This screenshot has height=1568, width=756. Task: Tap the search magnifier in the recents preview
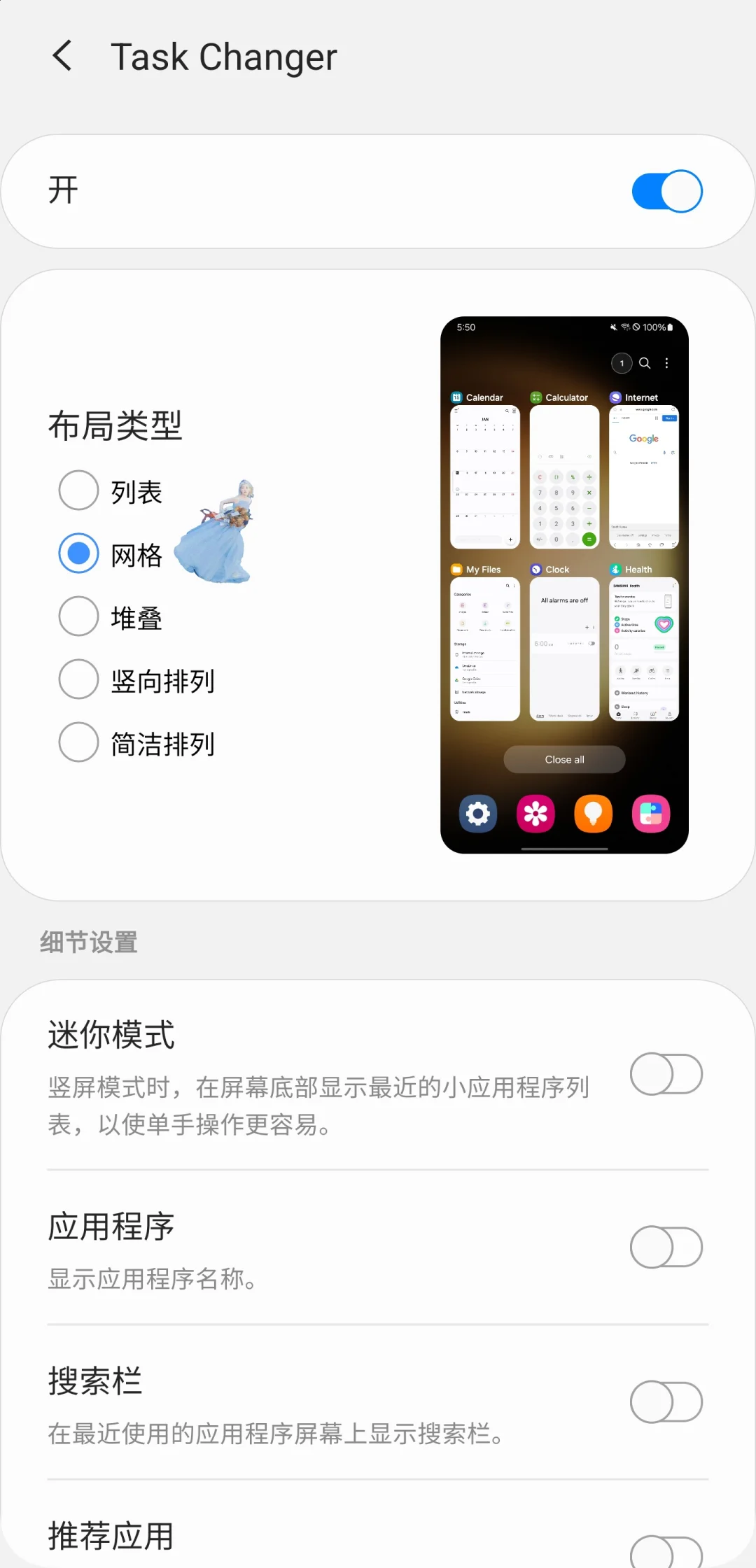tap(645, 363)
